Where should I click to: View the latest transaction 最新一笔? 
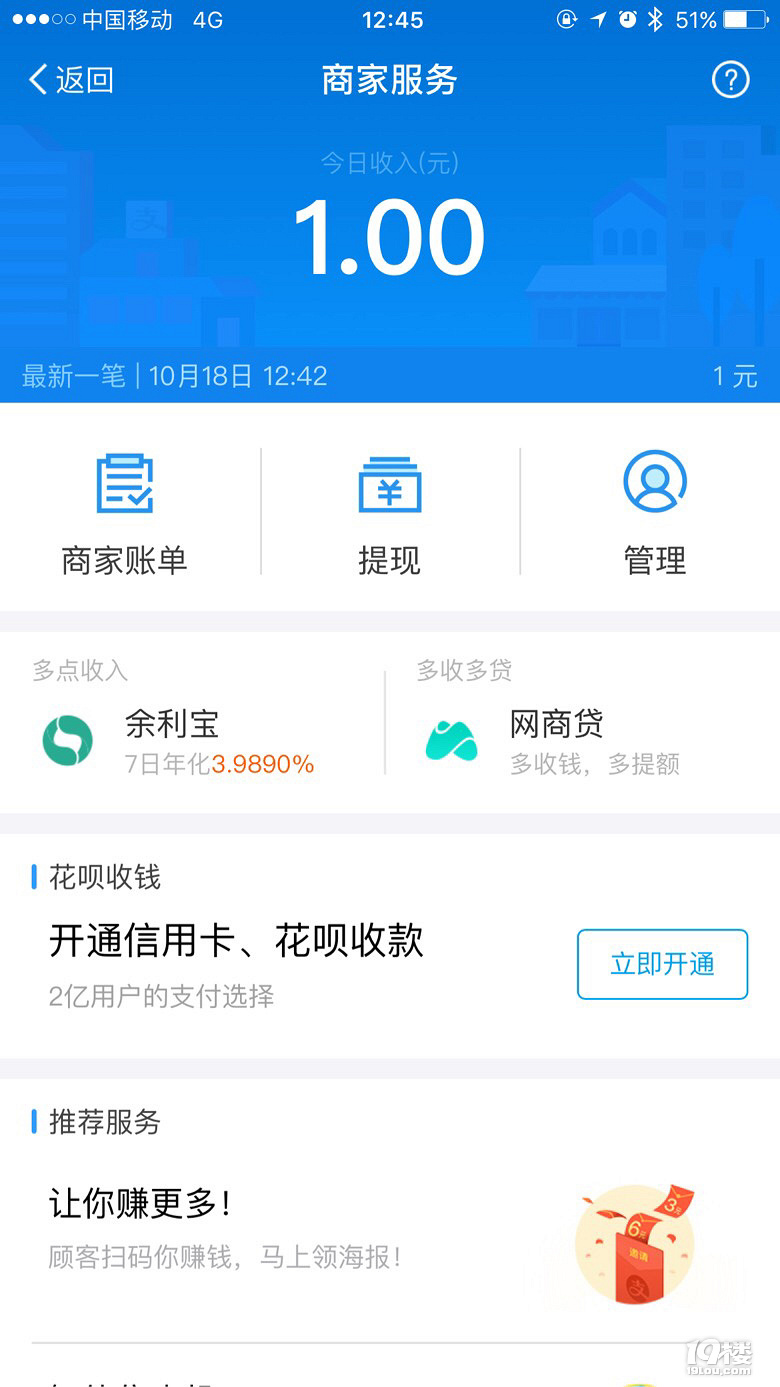point(390,376)
